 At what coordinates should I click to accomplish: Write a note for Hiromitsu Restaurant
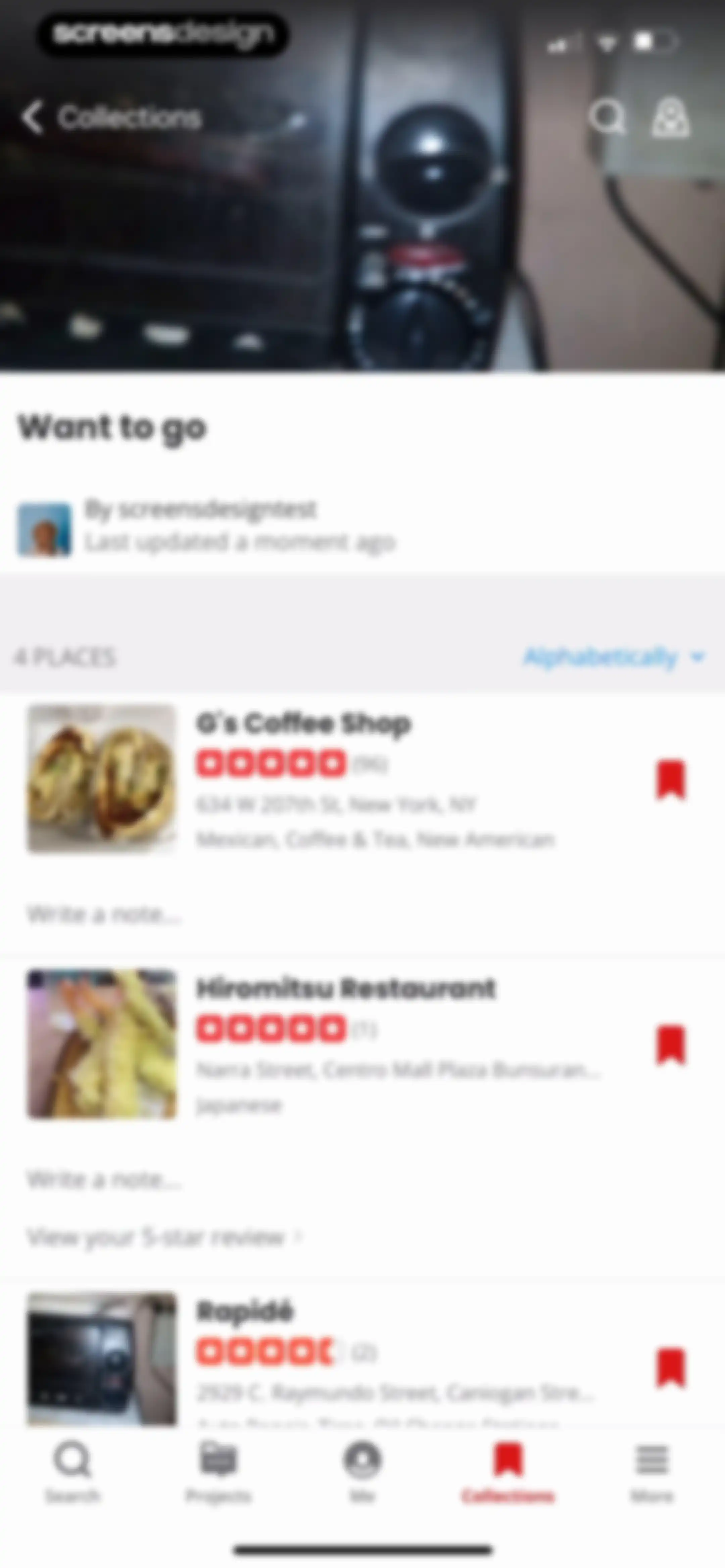coord(103,1180)
